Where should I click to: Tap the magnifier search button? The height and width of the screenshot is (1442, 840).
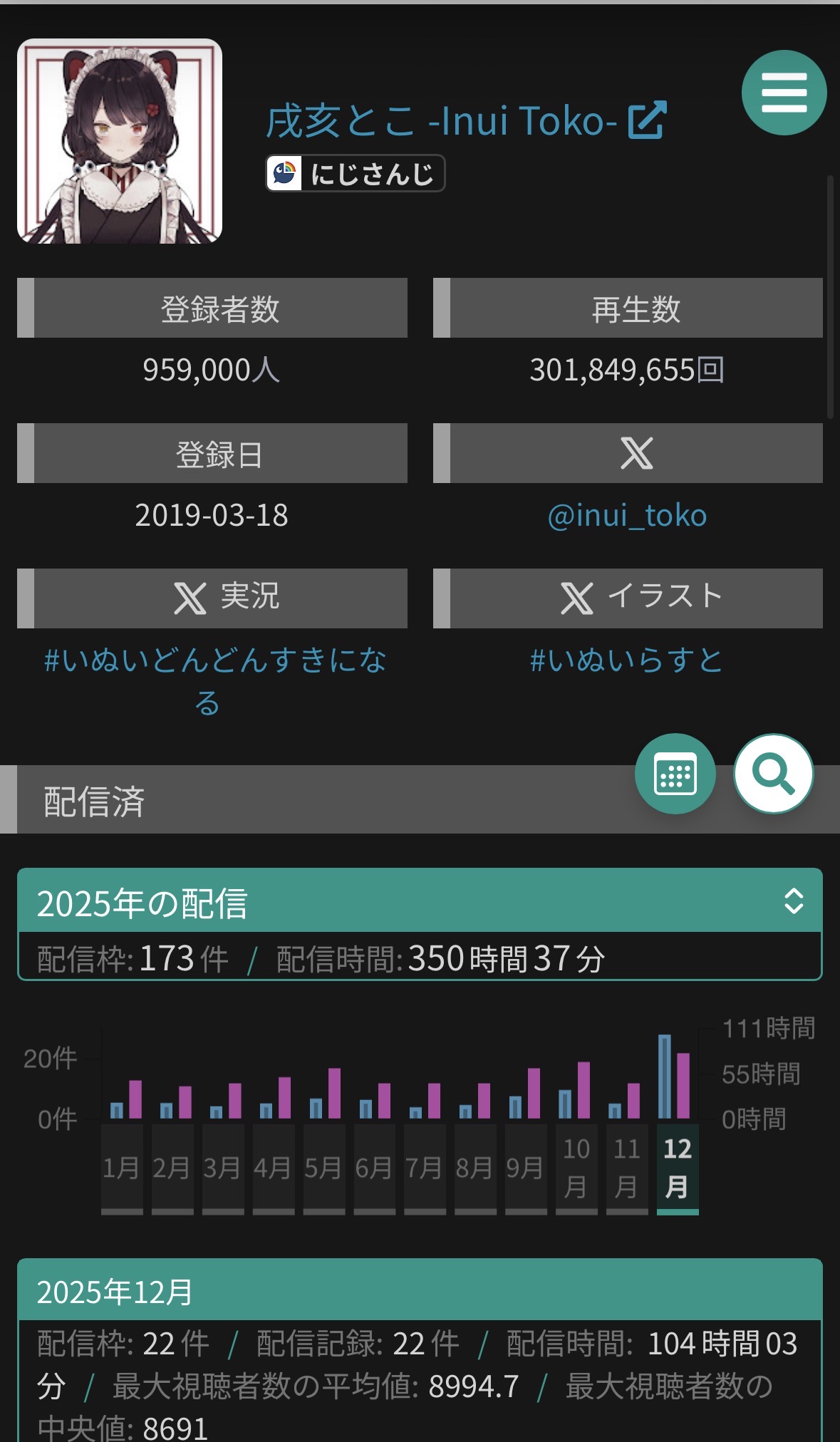tap(773, 774)
